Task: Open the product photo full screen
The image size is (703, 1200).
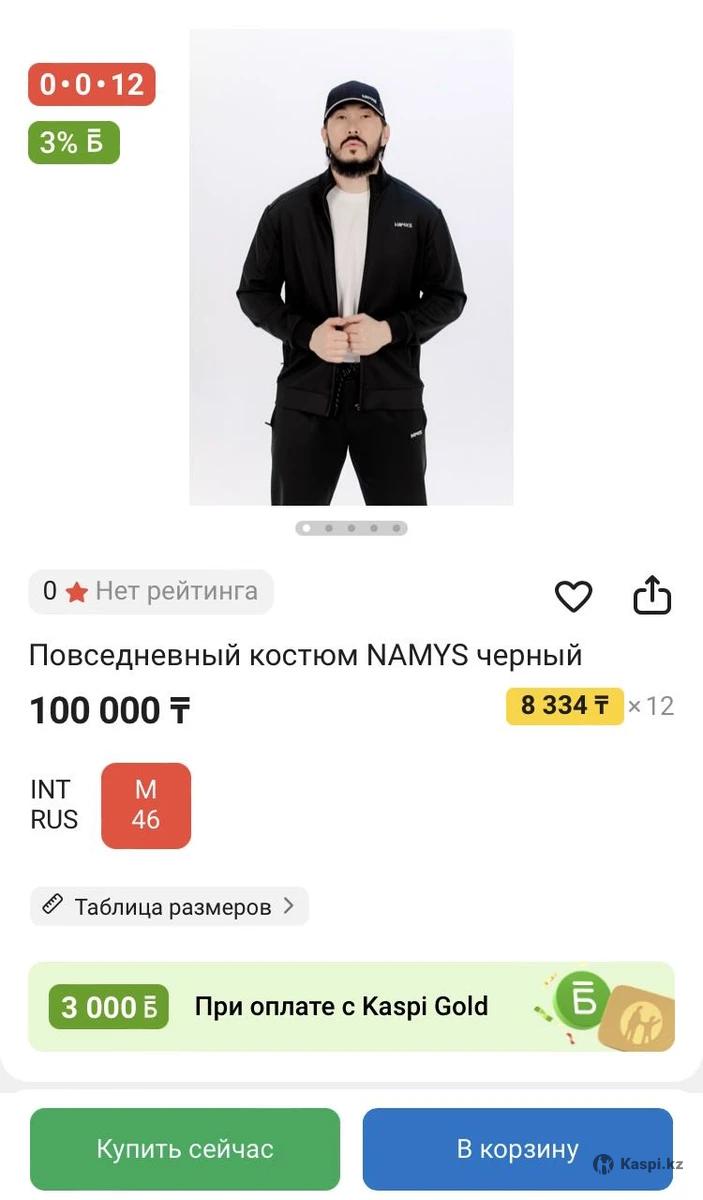Action: coord(351,267)
